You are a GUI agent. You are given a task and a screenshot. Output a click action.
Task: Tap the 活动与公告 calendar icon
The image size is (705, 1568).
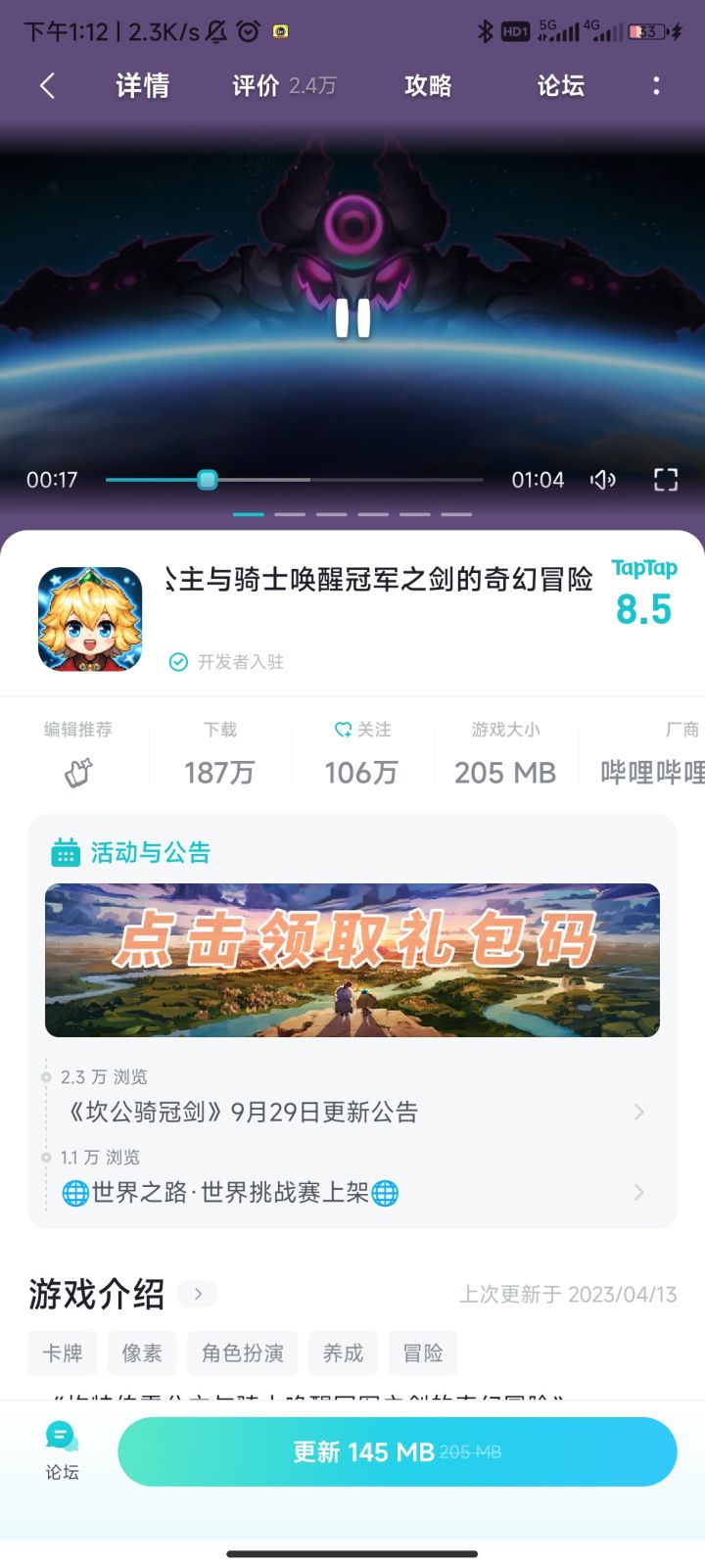(65, 852)
